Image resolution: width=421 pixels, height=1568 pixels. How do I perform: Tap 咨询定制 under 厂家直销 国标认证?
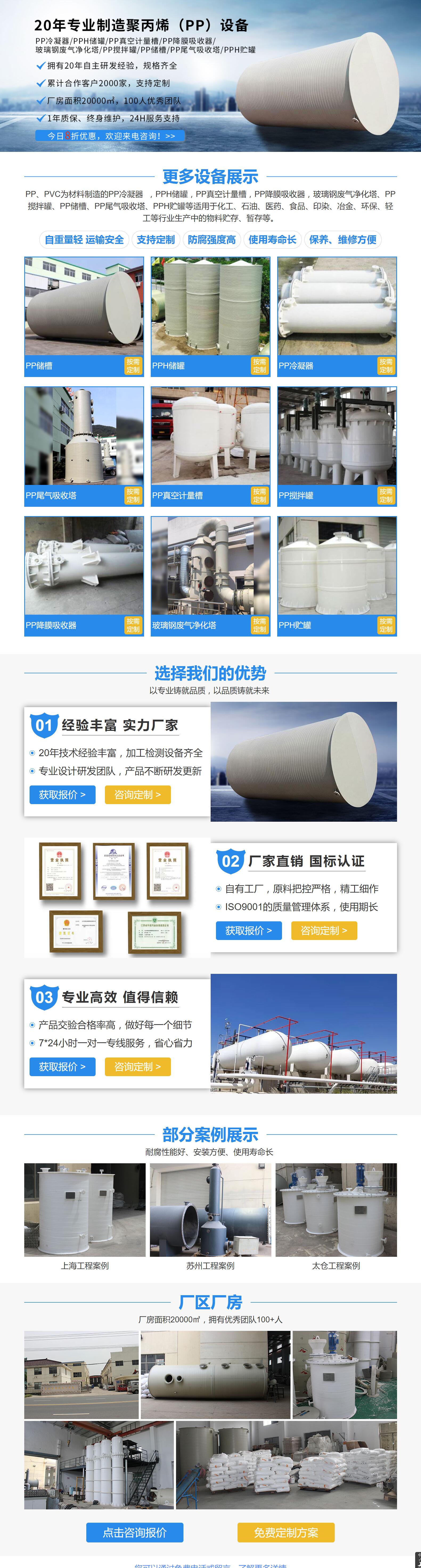[x=324, y=930]
